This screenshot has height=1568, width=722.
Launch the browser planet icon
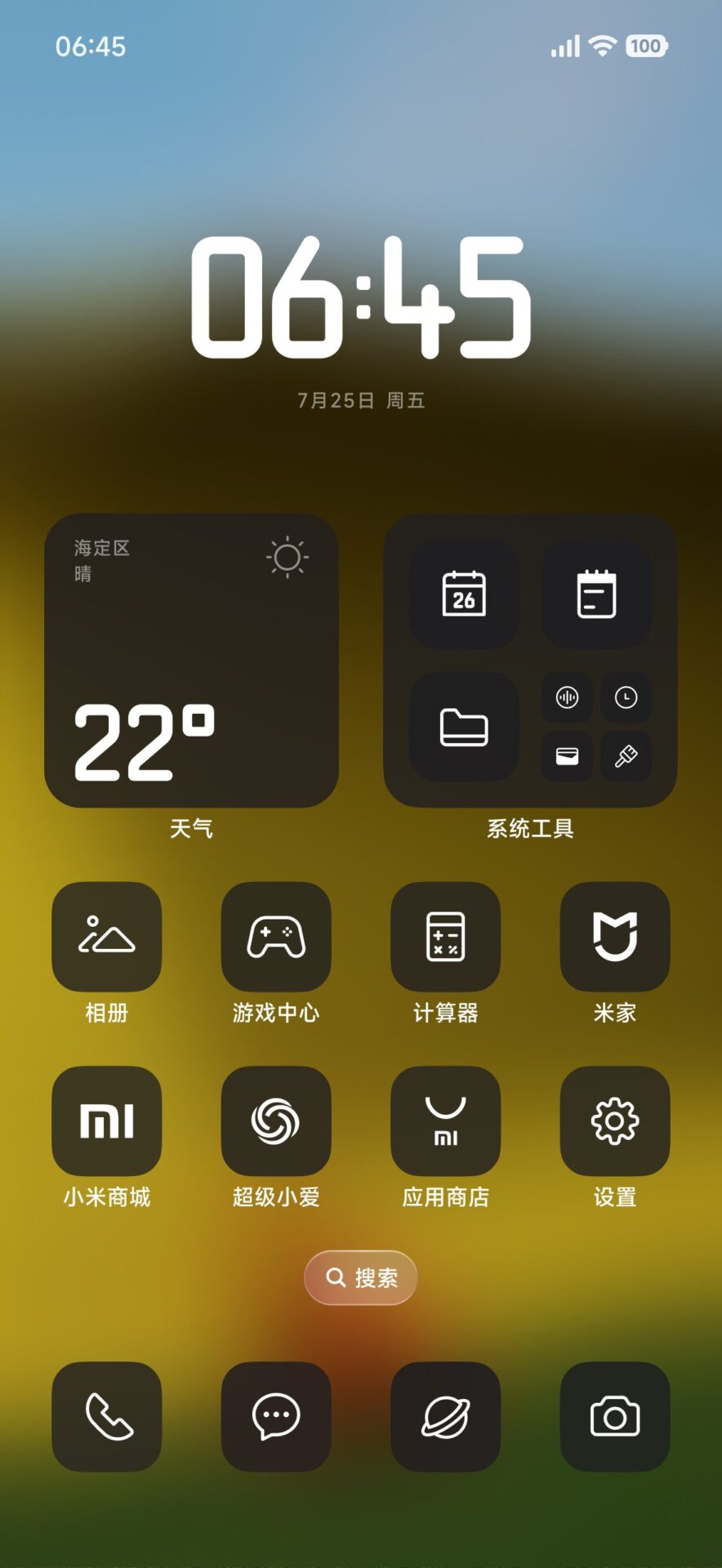coord(445,1416)
